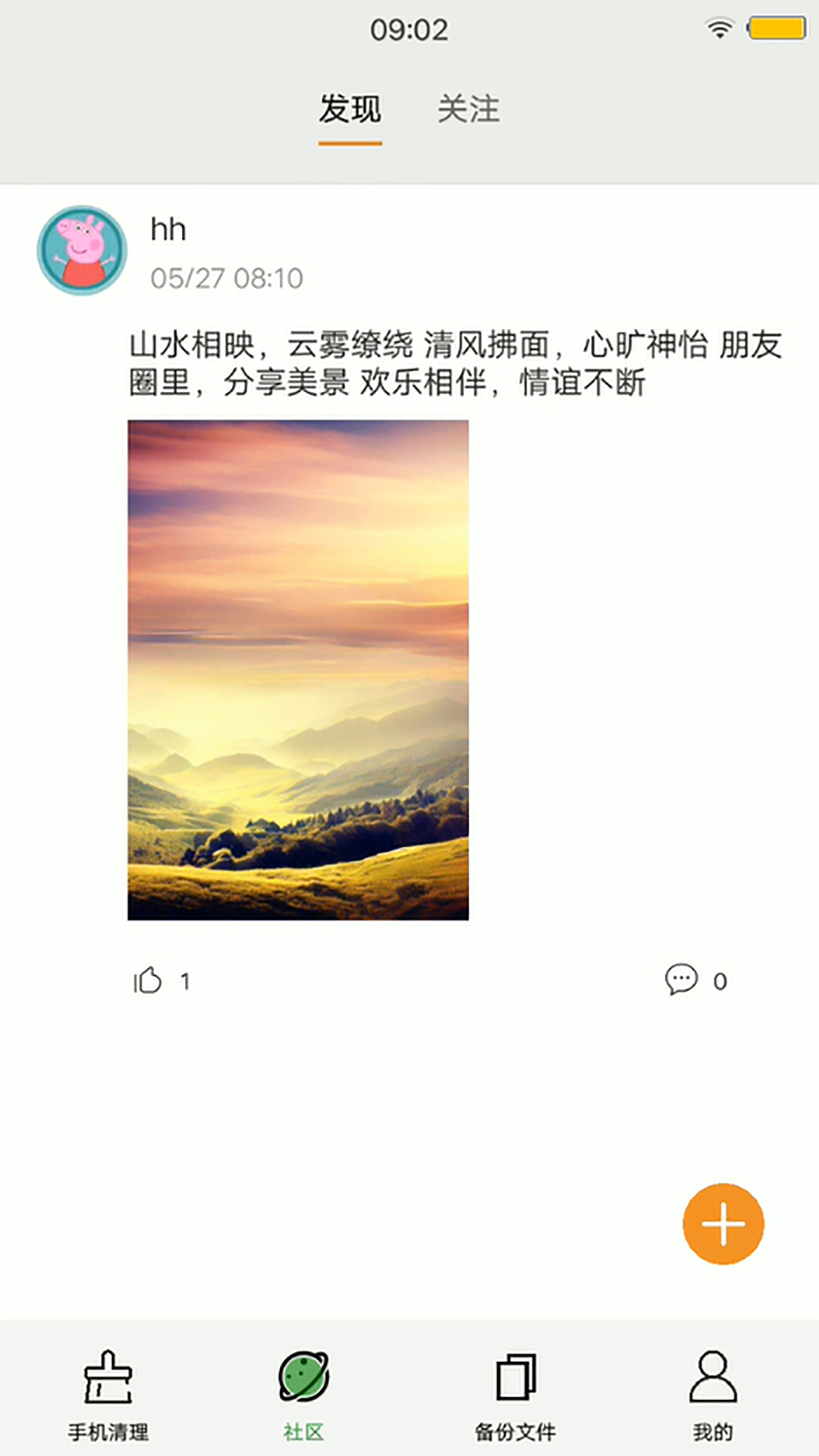Open hh's profile avatar
The height and width of the screenshot is (1456, 819).
pyautogui.click(x=82, y=249)
